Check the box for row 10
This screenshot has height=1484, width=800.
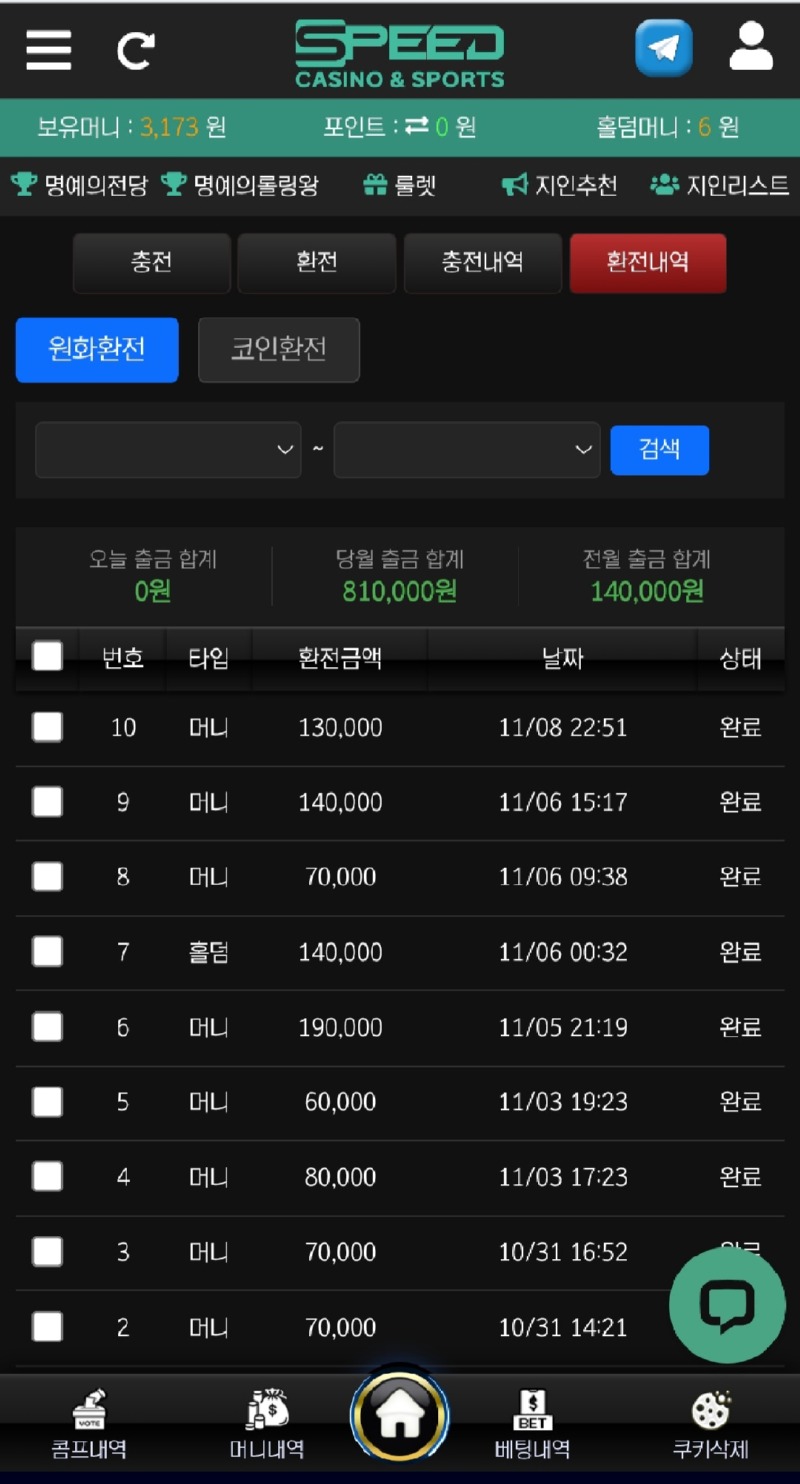pyautogui.click(x=47, y=727)
